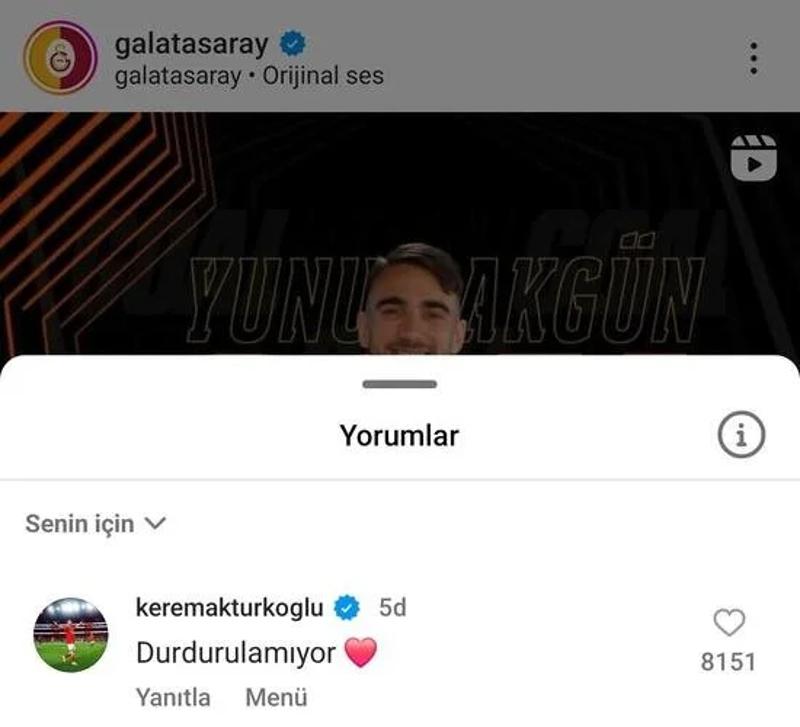This screenshot has height=727, width=800.
Task: Expand the Senin için sort dropdown
Action: [x=95, y=523]
